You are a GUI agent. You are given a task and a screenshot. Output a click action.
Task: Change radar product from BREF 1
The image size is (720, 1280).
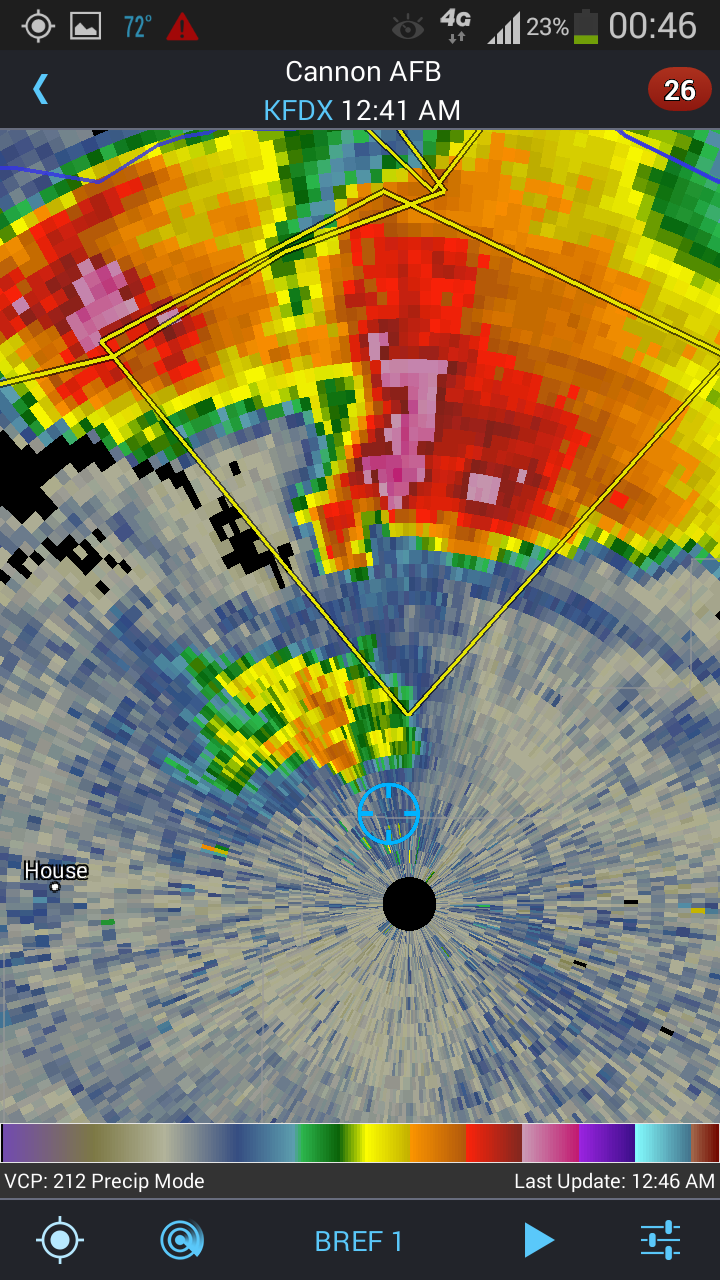point(358,1241)
